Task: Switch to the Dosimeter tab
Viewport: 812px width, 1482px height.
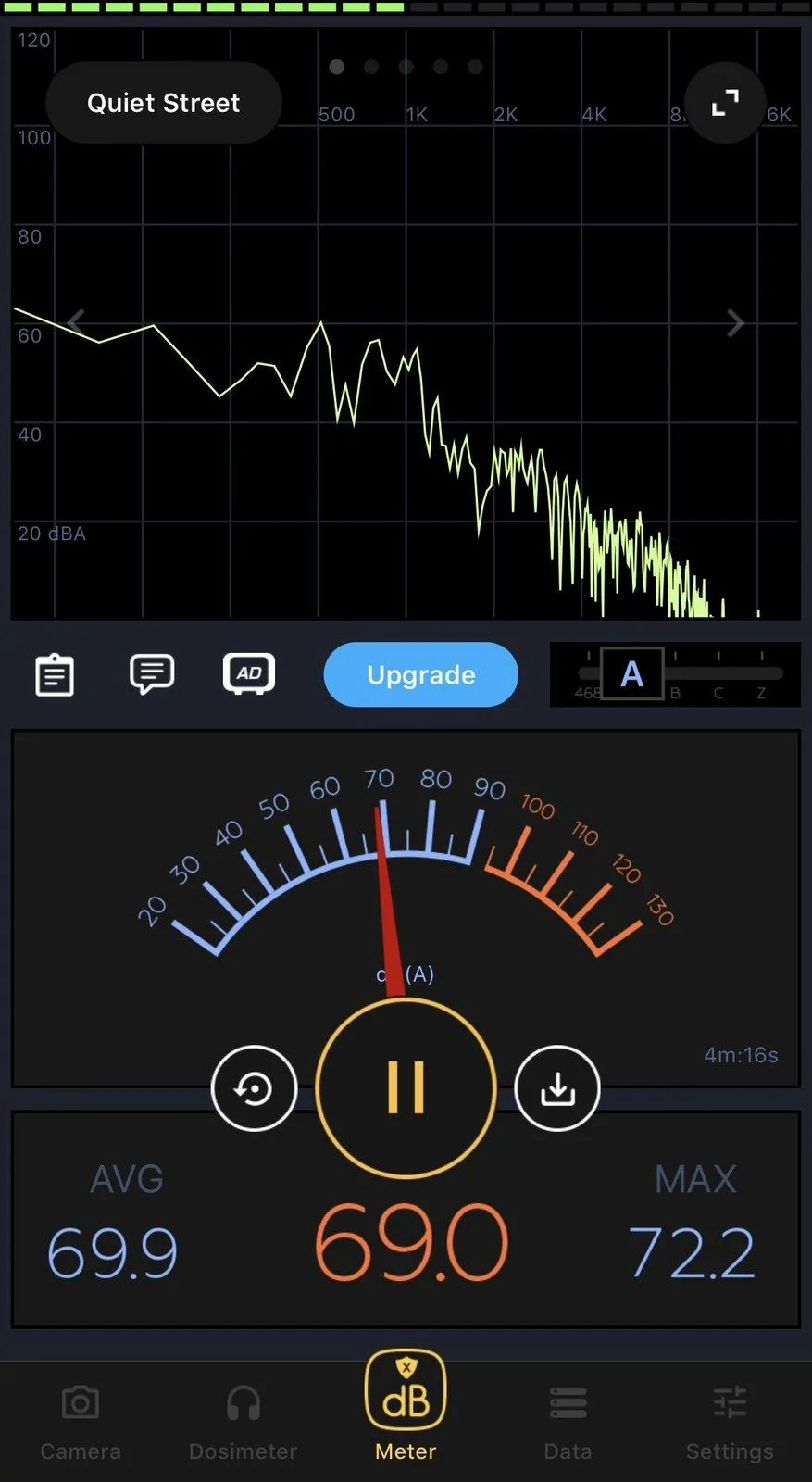Action: 243,1423
